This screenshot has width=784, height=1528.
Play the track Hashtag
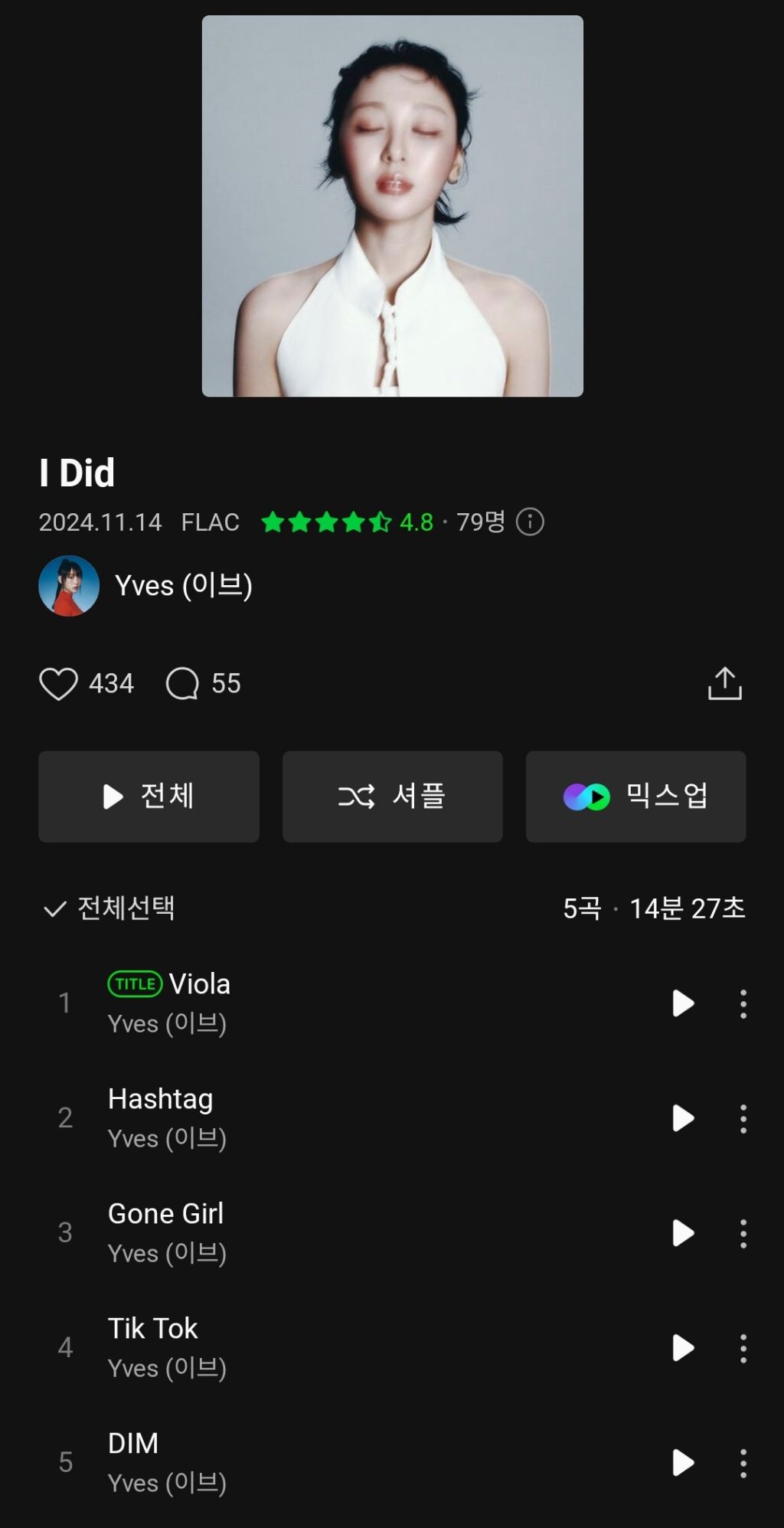tap(683, 1118)
